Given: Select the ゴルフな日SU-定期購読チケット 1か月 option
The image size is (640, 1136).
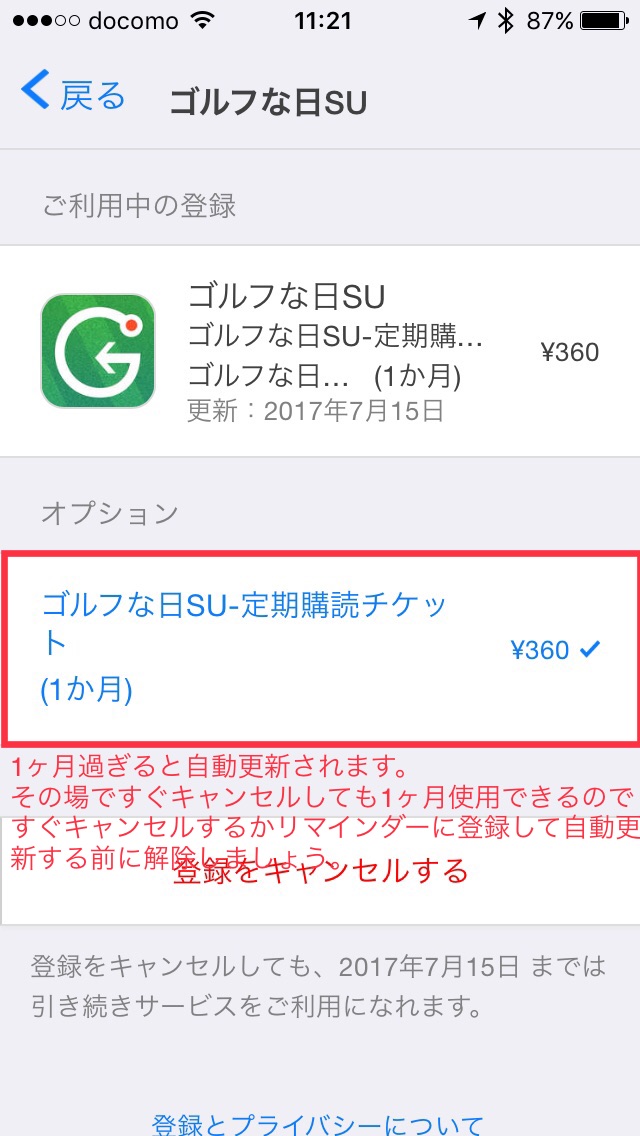Looking at the screenshot, I should (x=320, y=648).
